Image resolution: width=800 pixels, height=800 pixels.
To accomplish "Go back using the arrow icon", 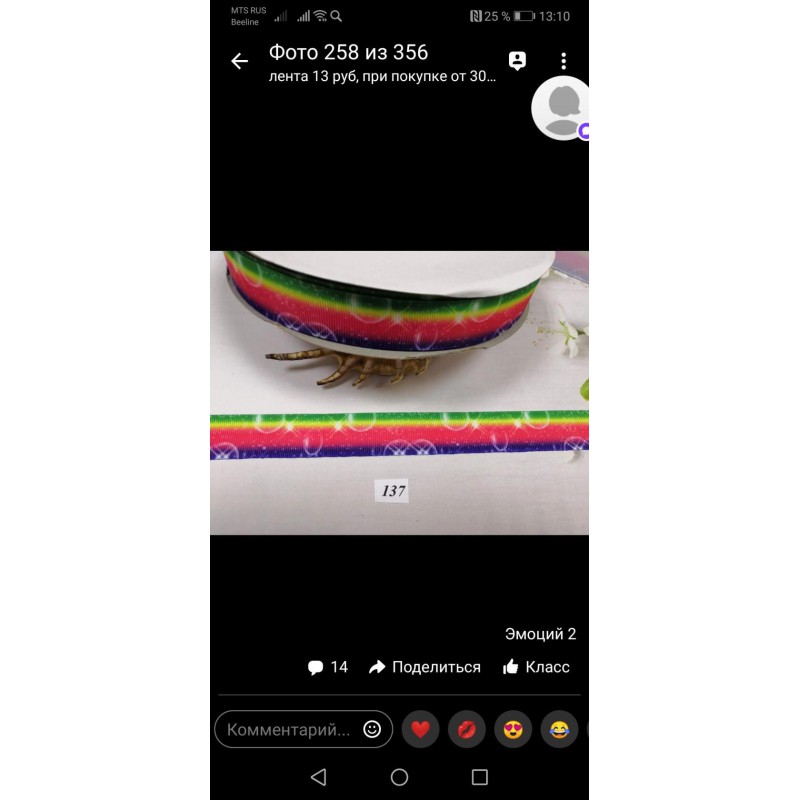I will point(239,62).
